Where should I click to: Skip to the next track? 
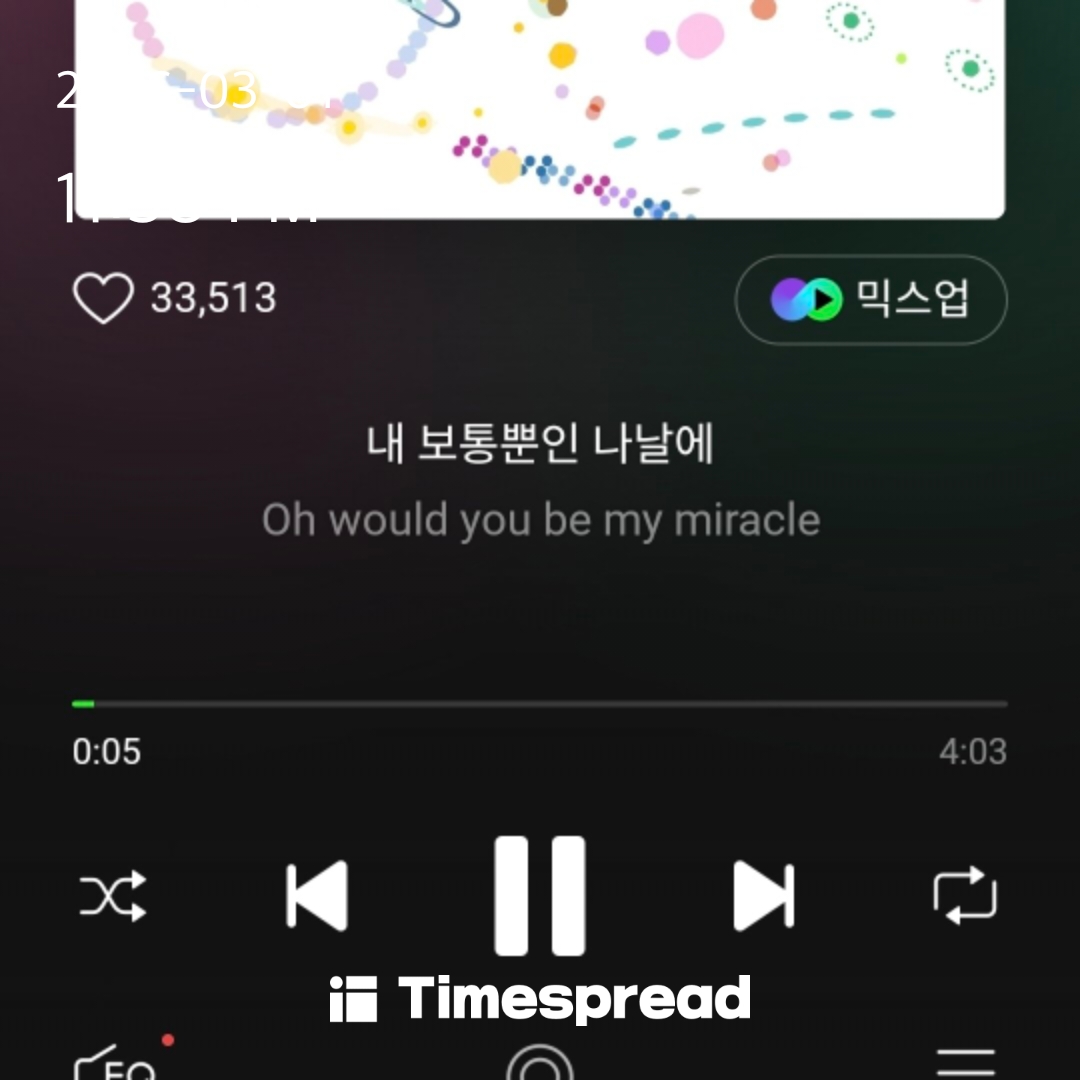(x=763, y=896)
